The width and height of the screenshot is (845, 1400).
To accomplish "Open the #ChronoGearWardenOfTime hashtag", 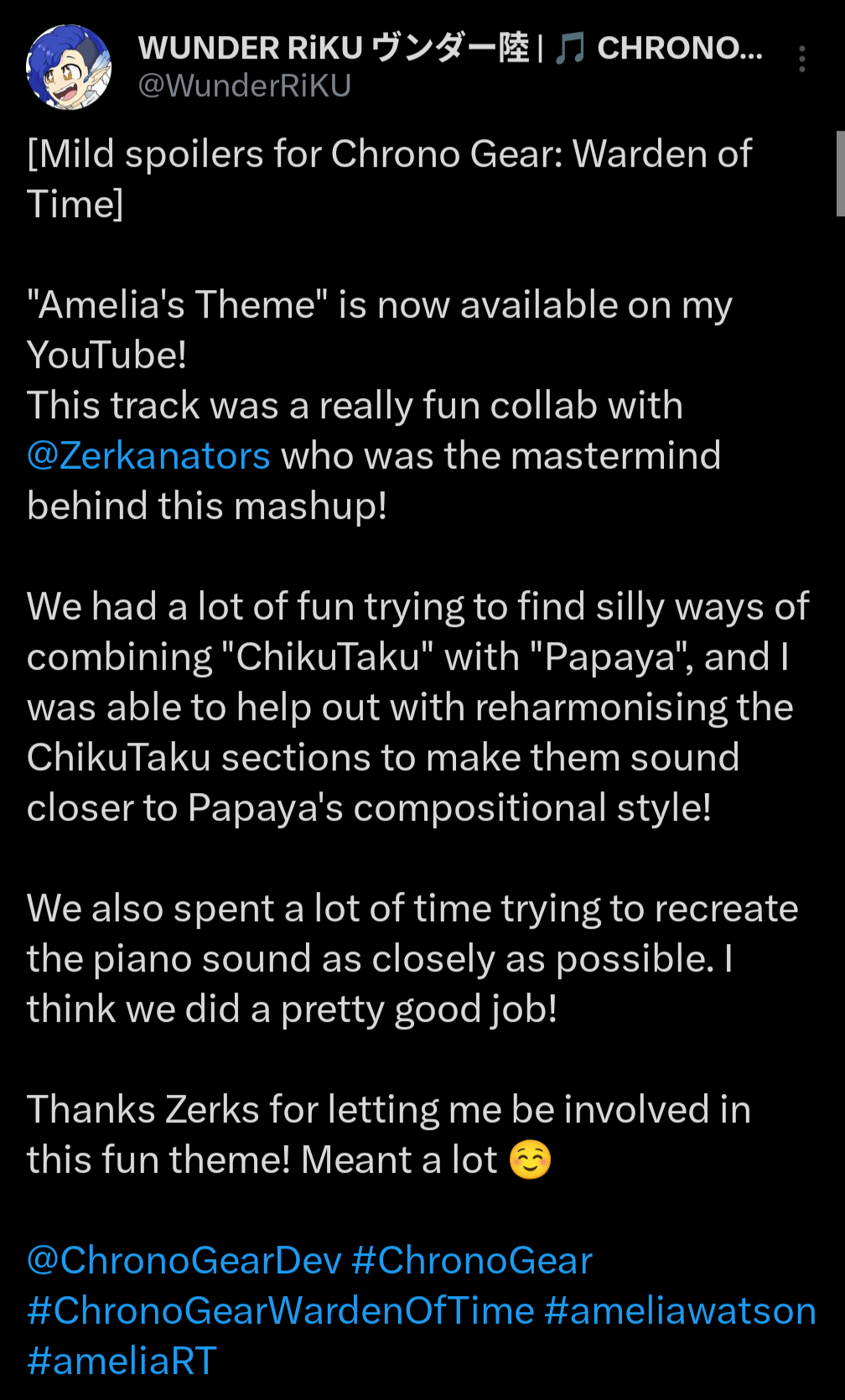I will pos(280,1311).
